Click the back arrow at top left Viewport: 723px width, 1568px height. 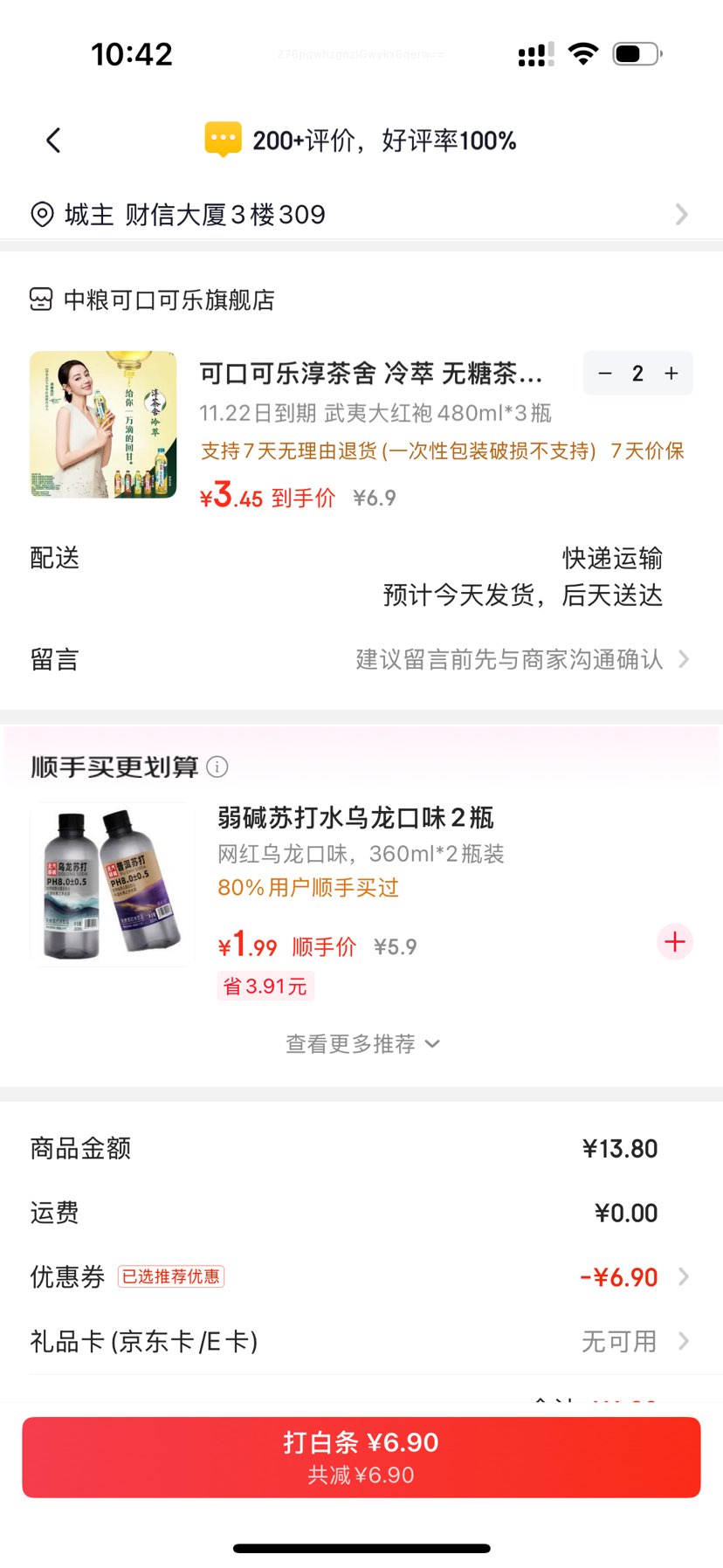52,140
